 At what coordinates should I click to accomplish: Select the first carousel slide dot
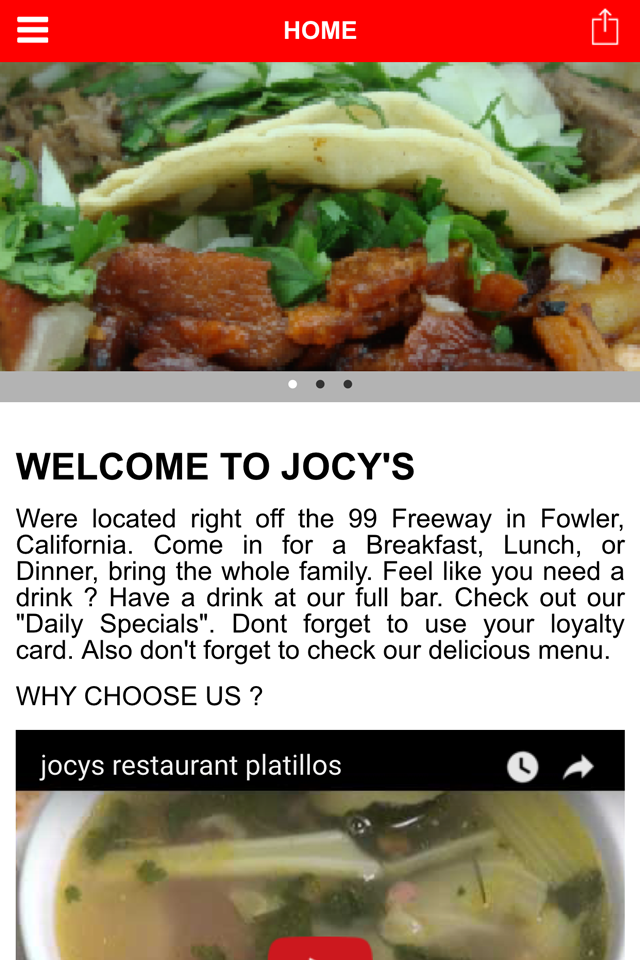pos(293,384)
